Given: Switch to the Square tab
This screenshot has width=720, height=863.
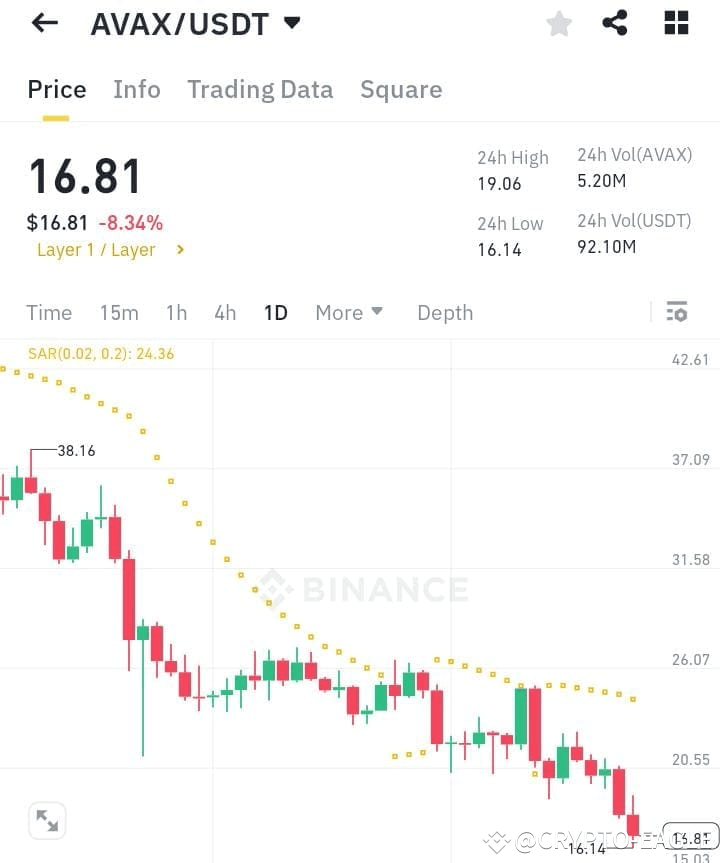Looking at the screenshot, I should coord(401,89).
